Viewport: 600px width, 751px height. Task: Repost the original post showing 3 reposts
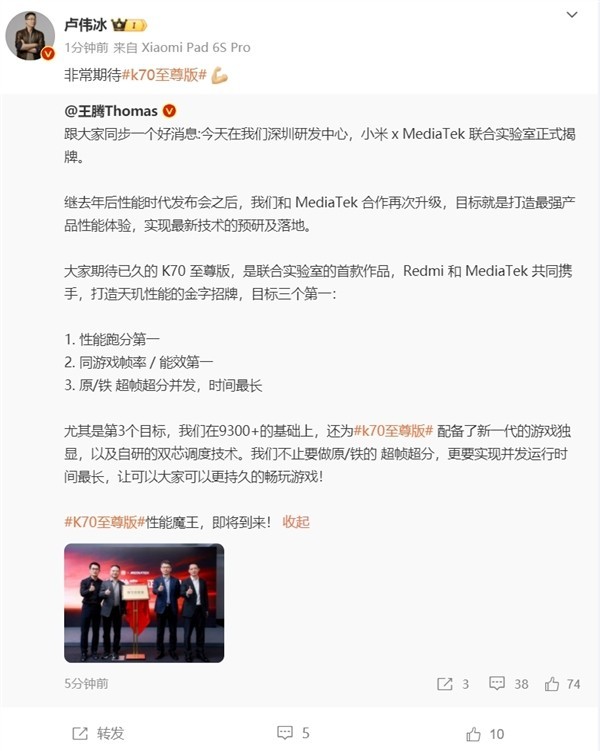coord(453,684)
